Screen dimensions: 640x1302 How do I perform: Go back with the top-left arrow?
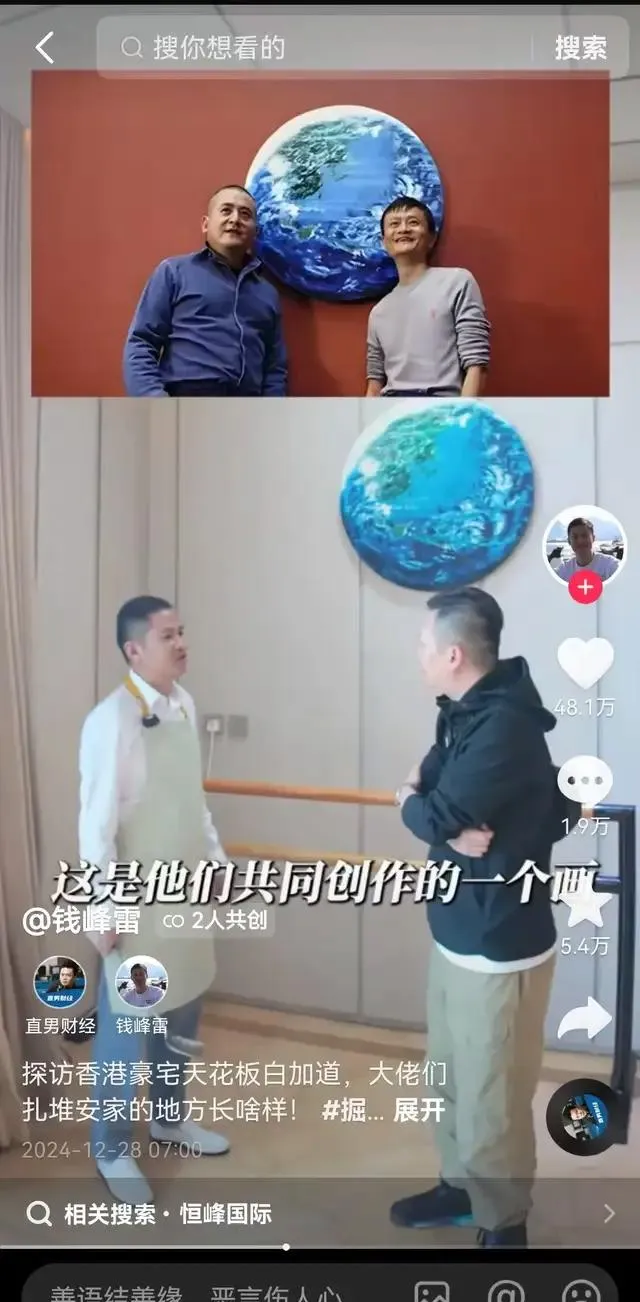(x=45, y=47)
